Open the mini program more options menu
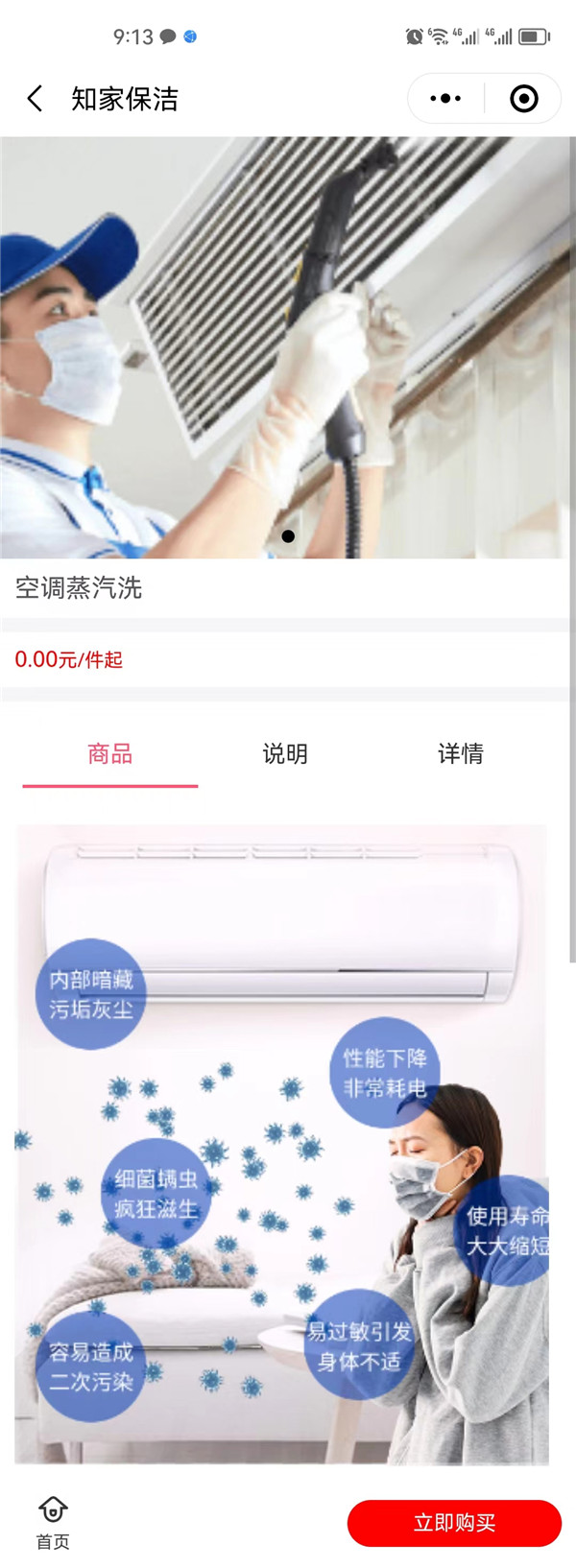This screenshot has width=576, height=1568. (x=445, y=99)
